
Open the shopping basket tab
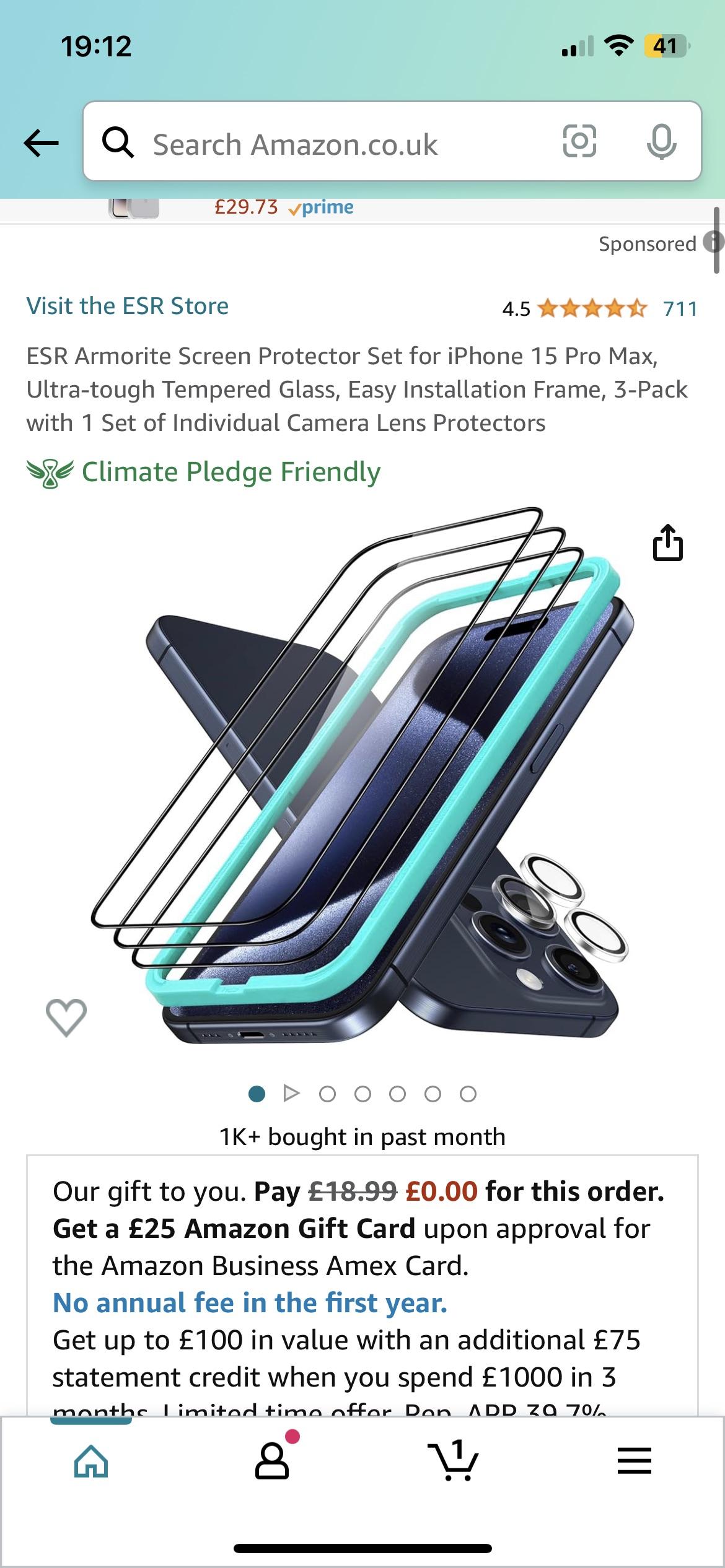pyautogui.click(x=454, y=1461)
